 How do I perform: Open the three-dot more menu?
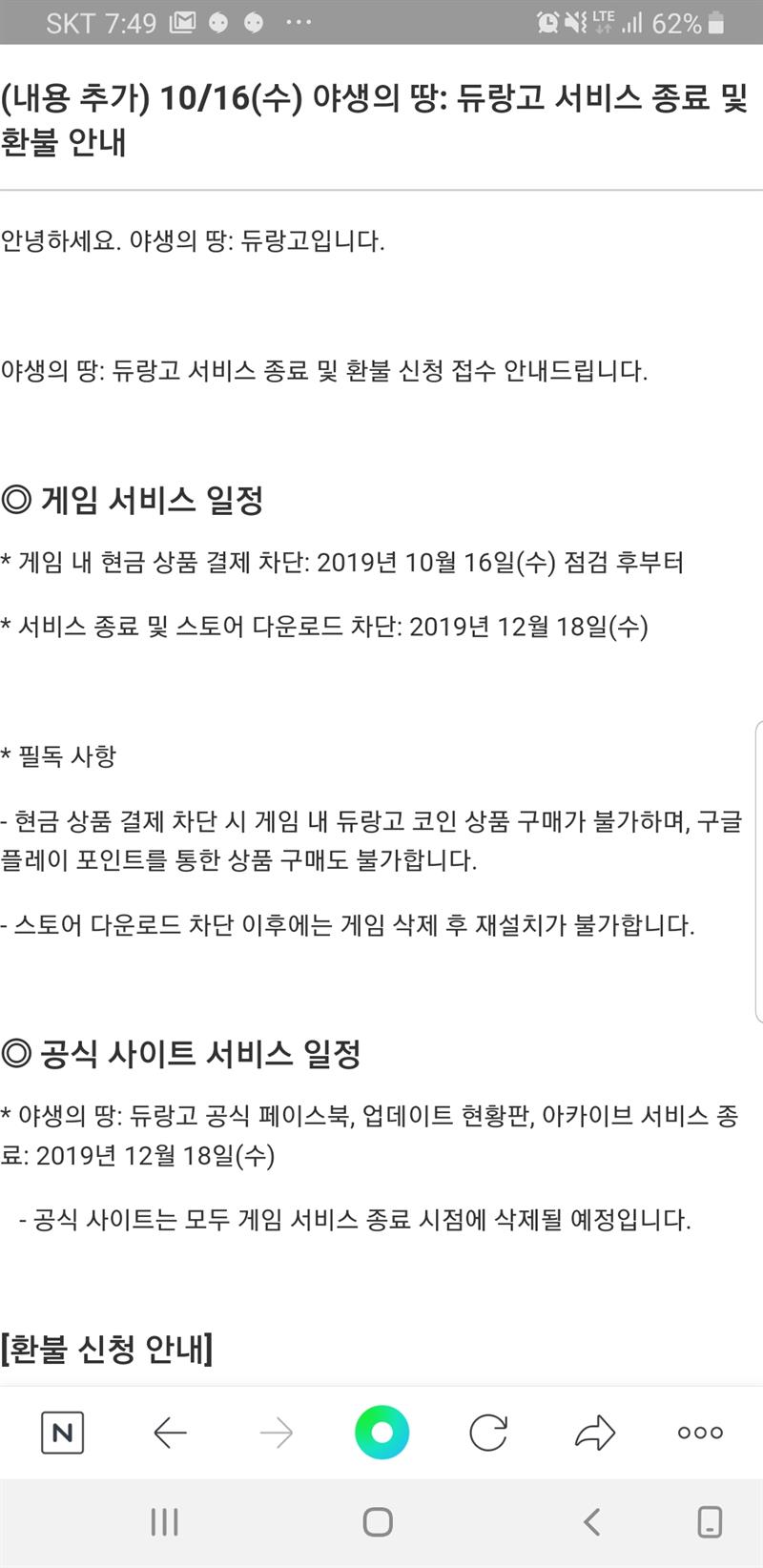coord(700,1433)
